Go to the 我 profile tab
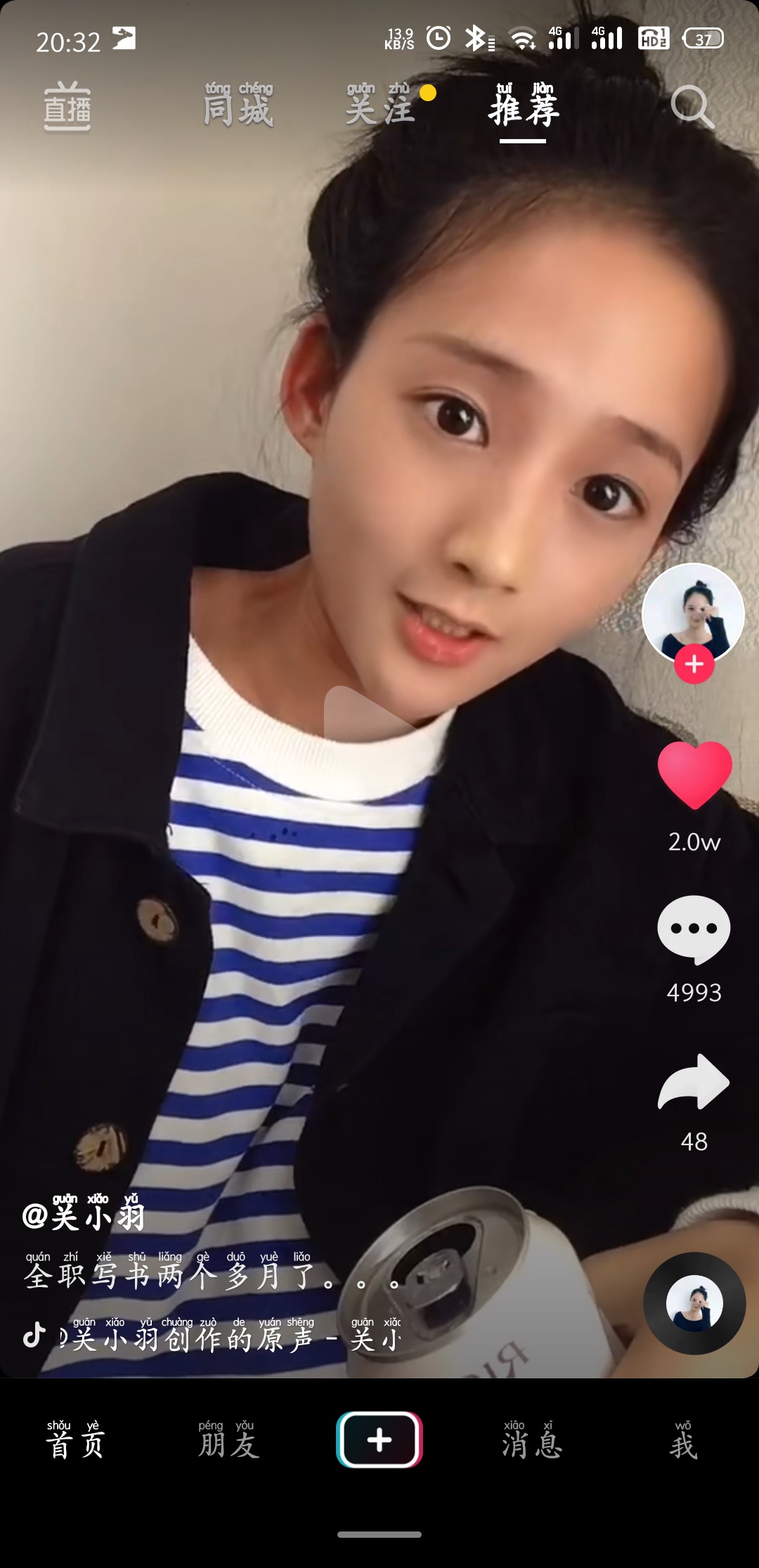 tap(683, 1439)
